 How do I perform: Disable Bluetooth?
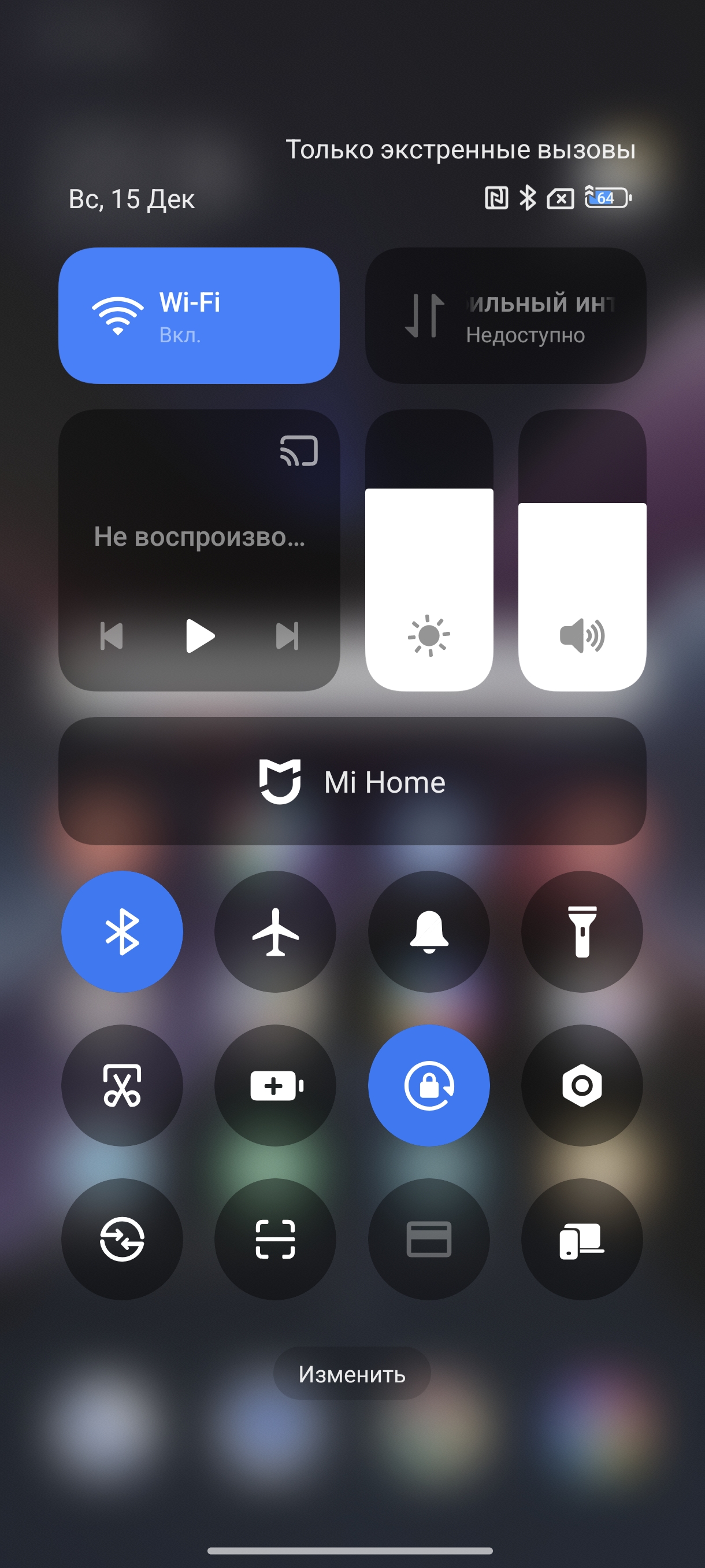123,931
